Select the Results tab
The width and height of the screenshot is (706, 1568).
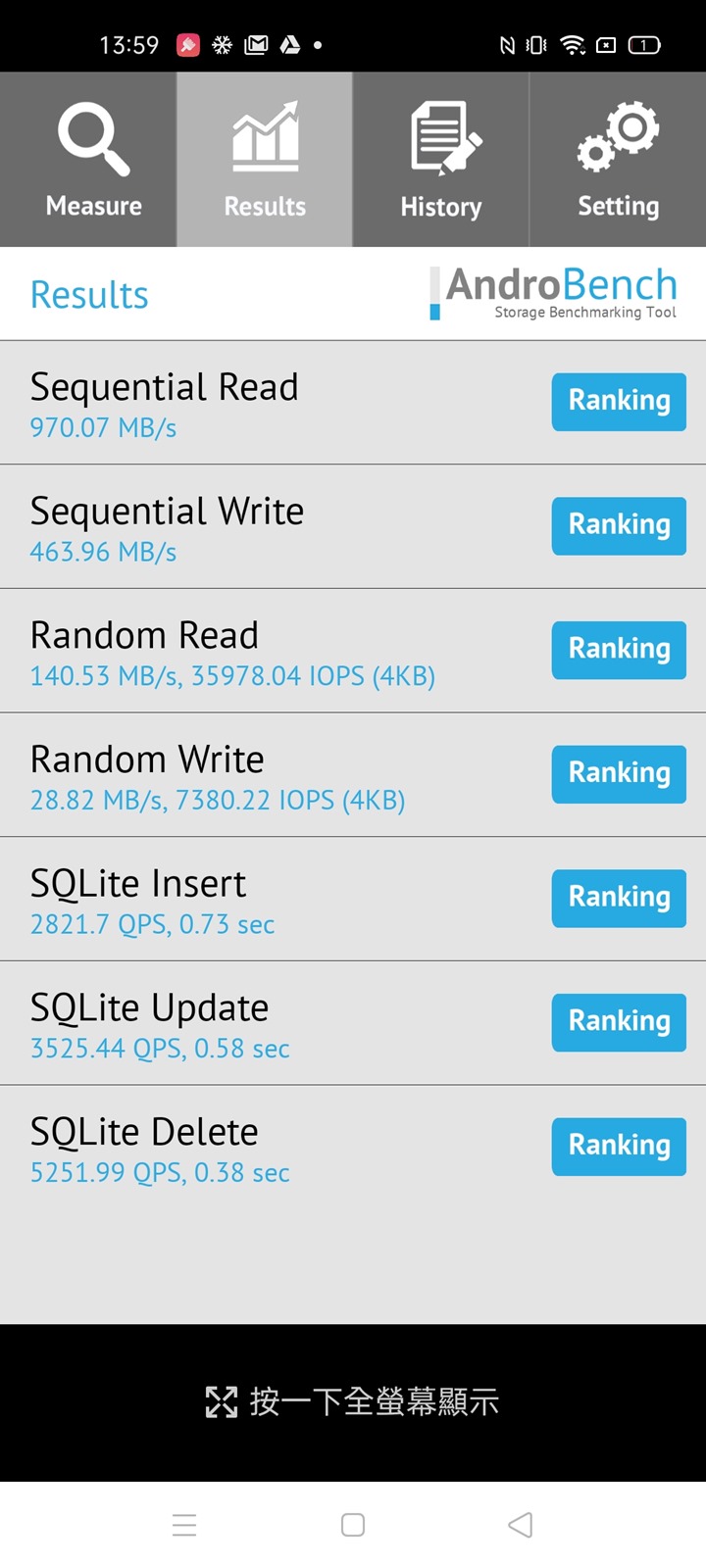pyautogui.click(x=265, y=160)
